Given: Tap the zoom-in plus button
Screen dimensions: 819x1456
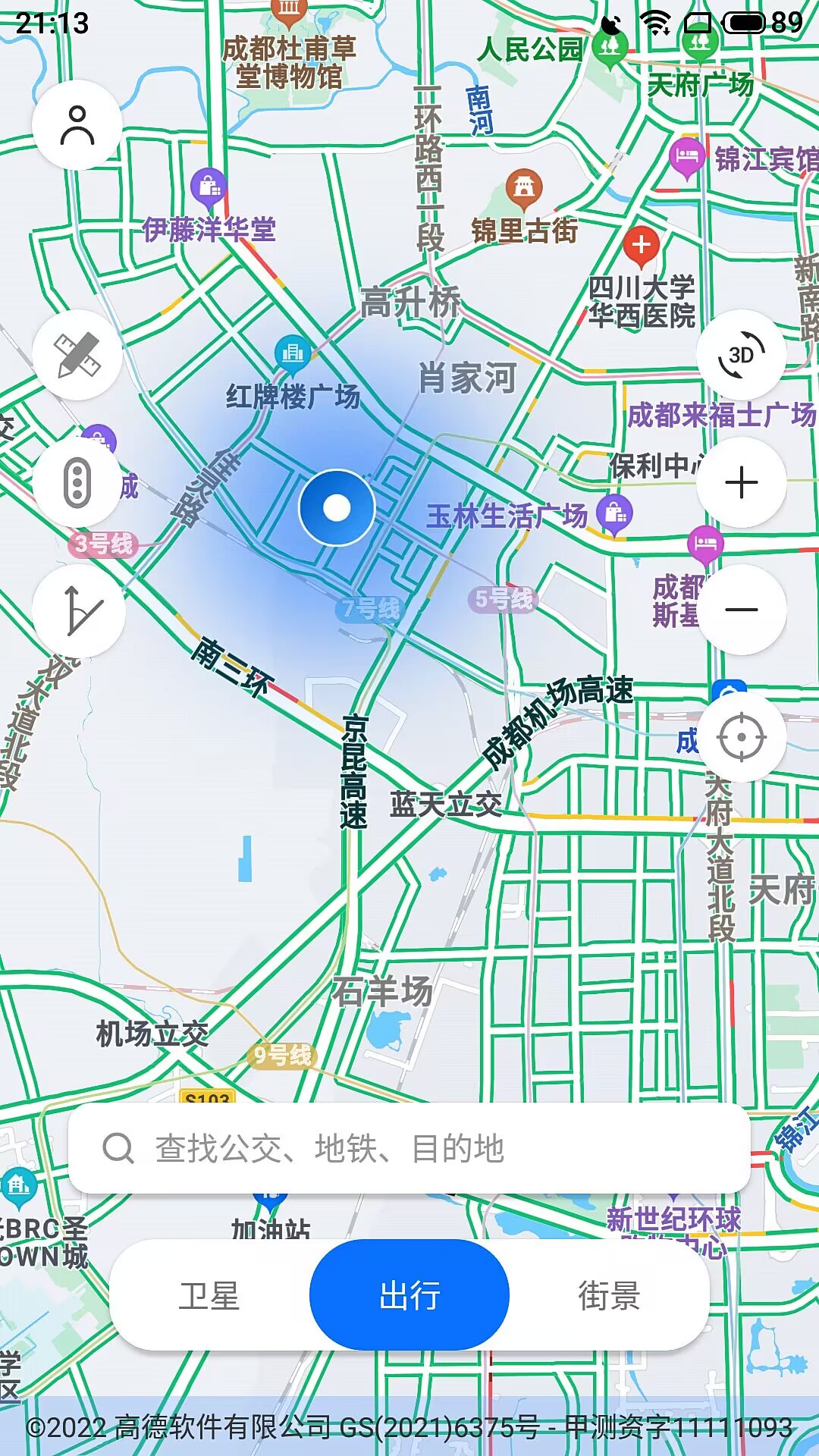Looking at the screenshot, I should (x=741, y=483).
